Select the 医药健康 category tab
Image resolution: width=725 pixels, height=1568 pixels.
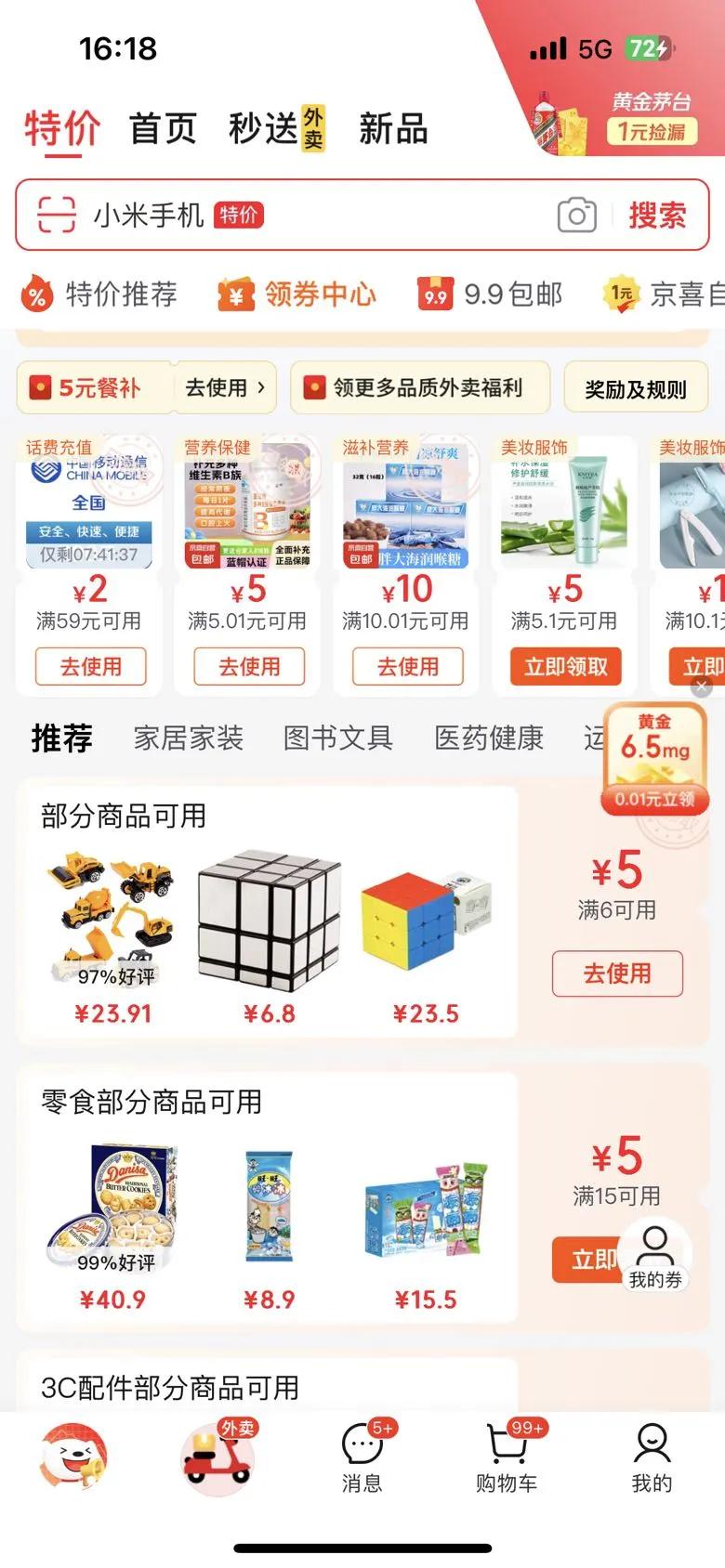[489, 738]
